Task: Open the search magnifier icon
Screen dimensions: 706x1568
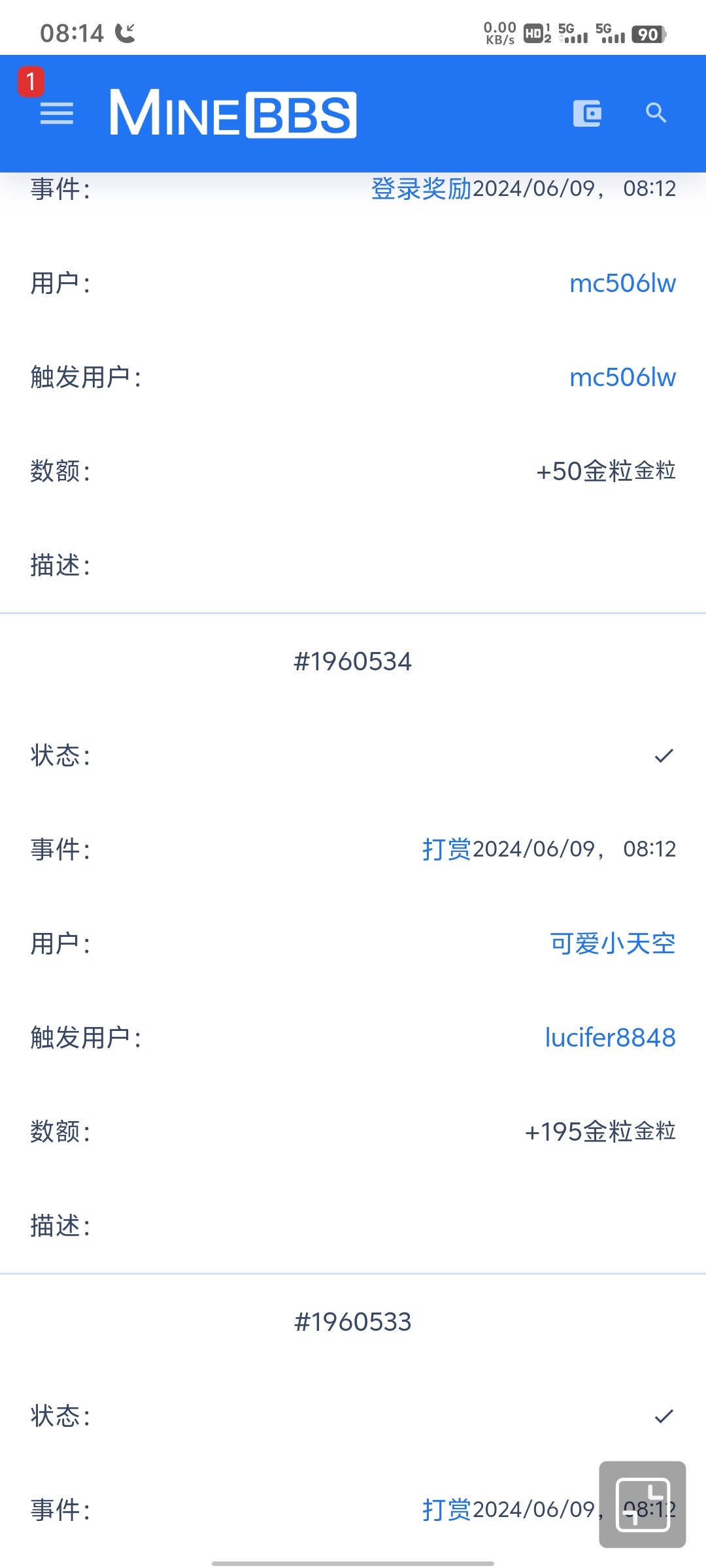Action: pyautogui.click(x=656, y=114)
